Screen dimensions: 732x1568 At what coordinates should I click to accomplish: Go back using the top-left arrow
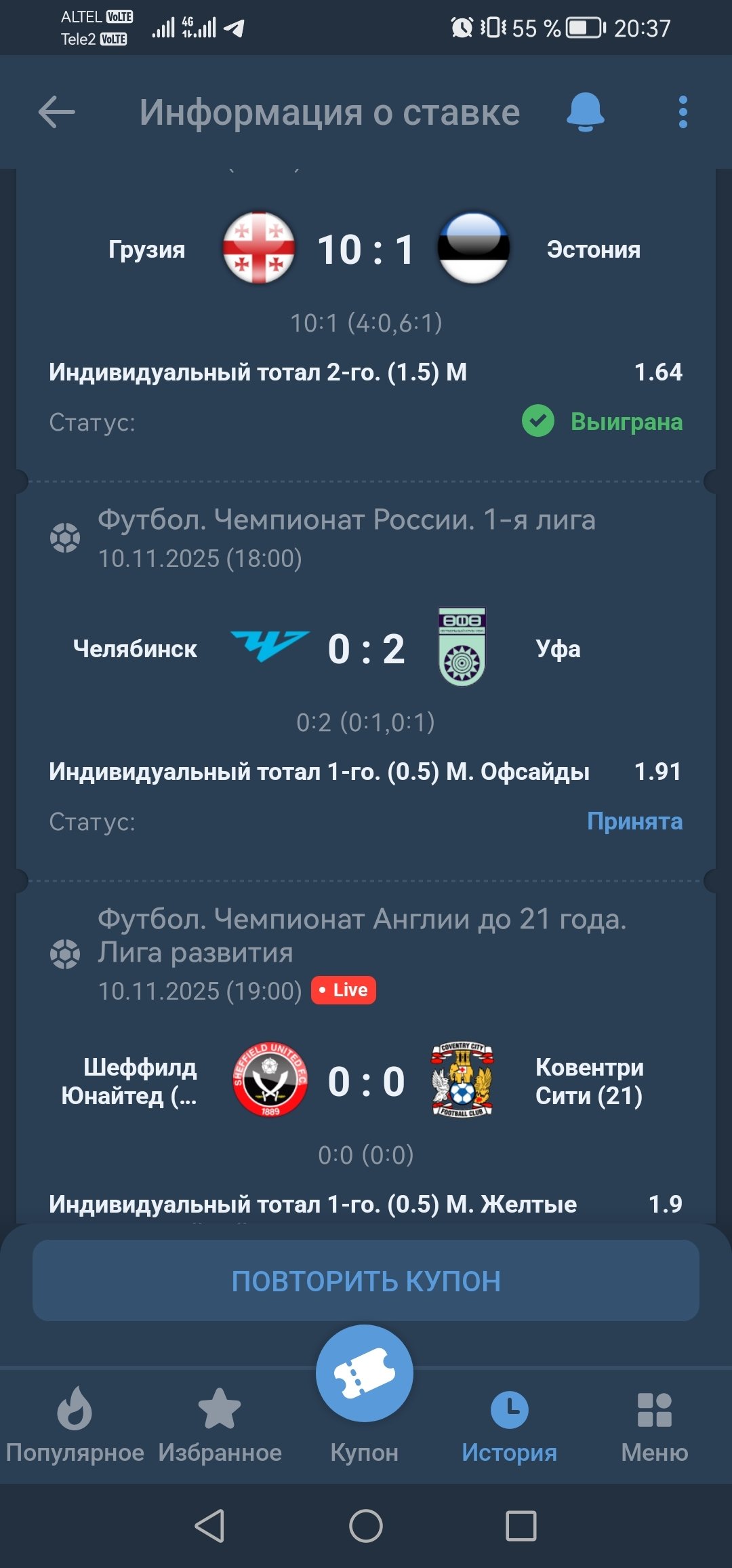pyautogui.click(x=57, y=112)
